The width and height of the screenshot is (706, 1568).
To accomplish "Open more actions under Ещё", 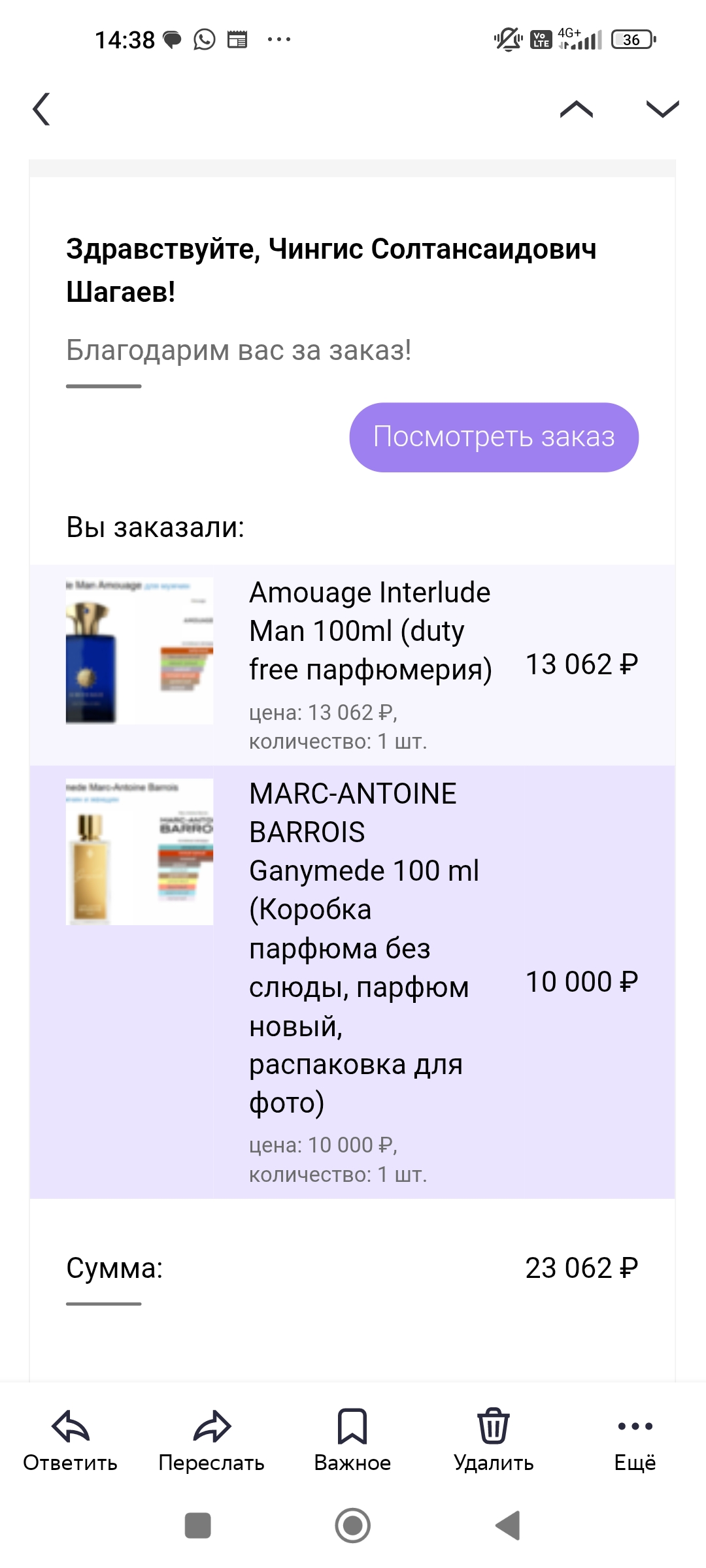I will click(635, 1439).
